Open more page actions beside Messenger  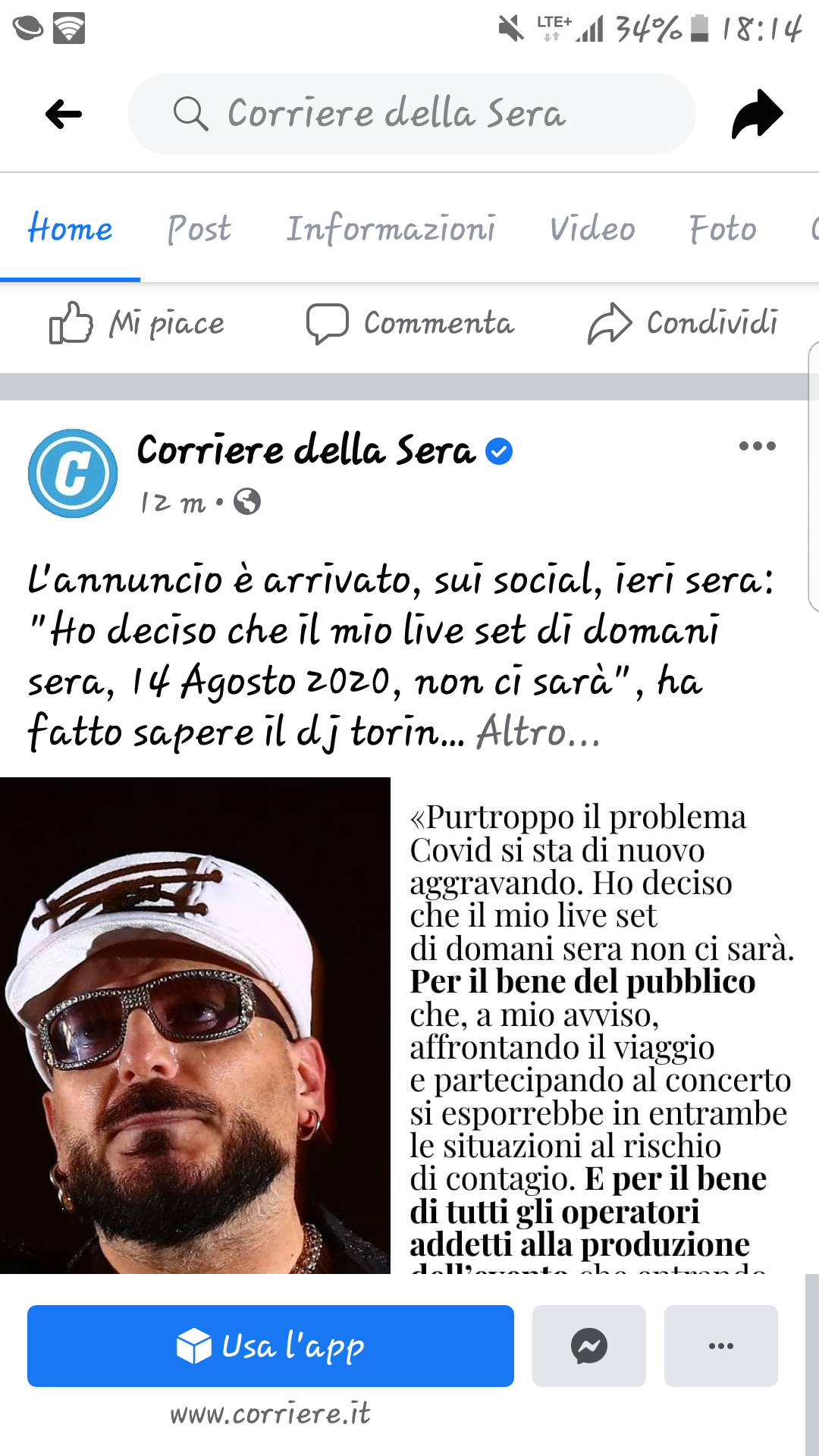click(720, 1346)
